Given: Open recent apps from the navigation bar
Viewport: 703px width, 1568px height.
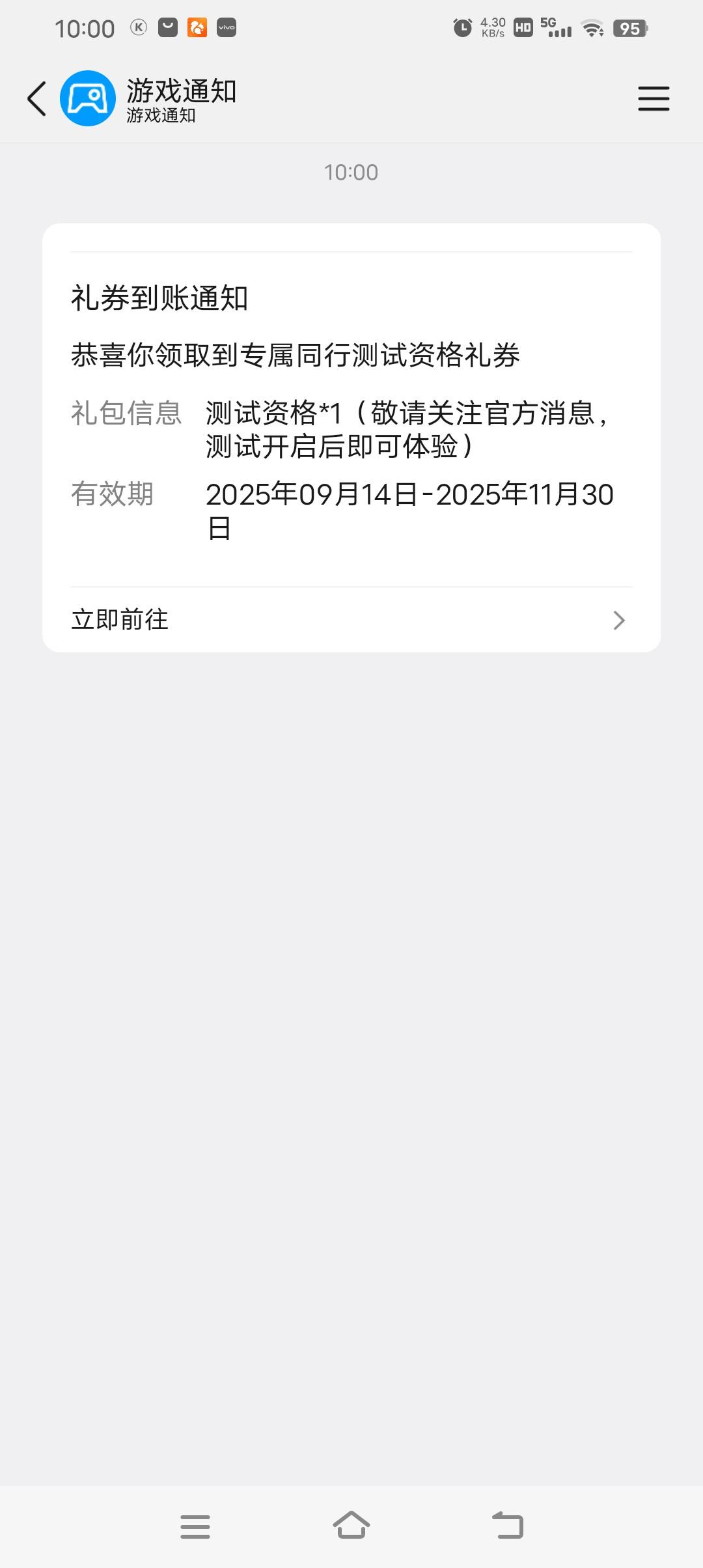Looking at the screenshot, I should click(195, 1526).
